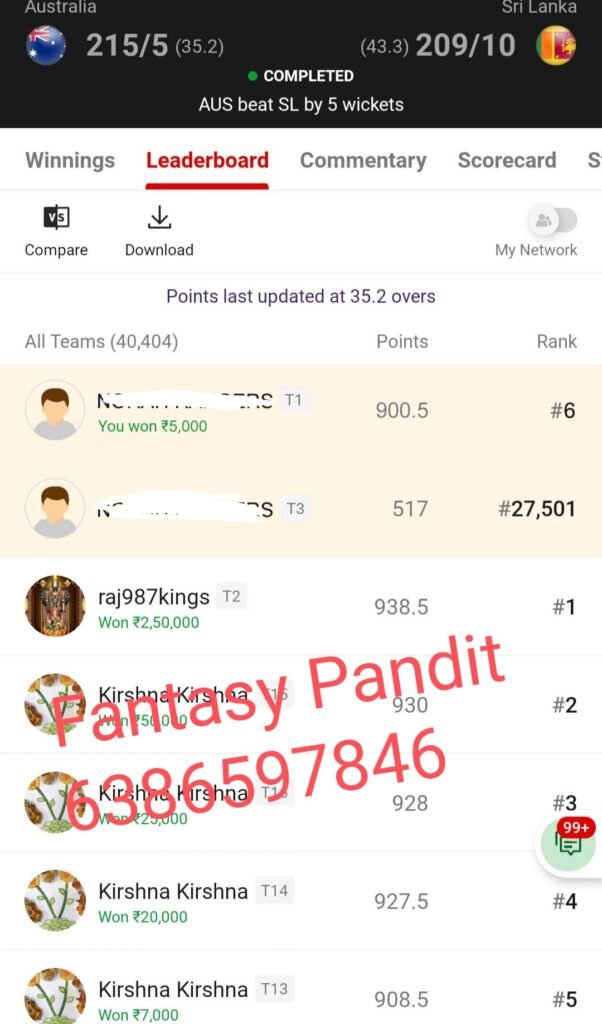The image size is (602, 1024).
Task: Open my T1 team ranked #6
Action: (300, 411)
